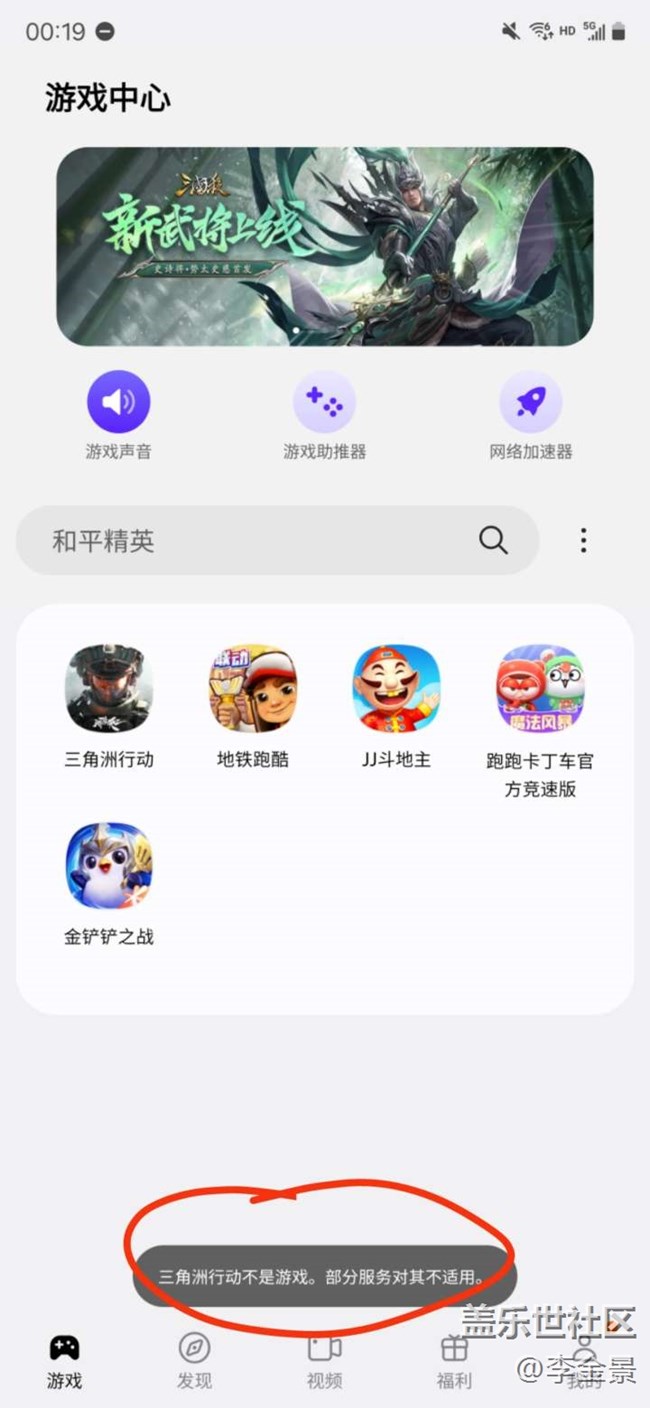The image size is (650, 1408).
Task: Open the 金铲铲之战 game
Action: pos(109,866)
